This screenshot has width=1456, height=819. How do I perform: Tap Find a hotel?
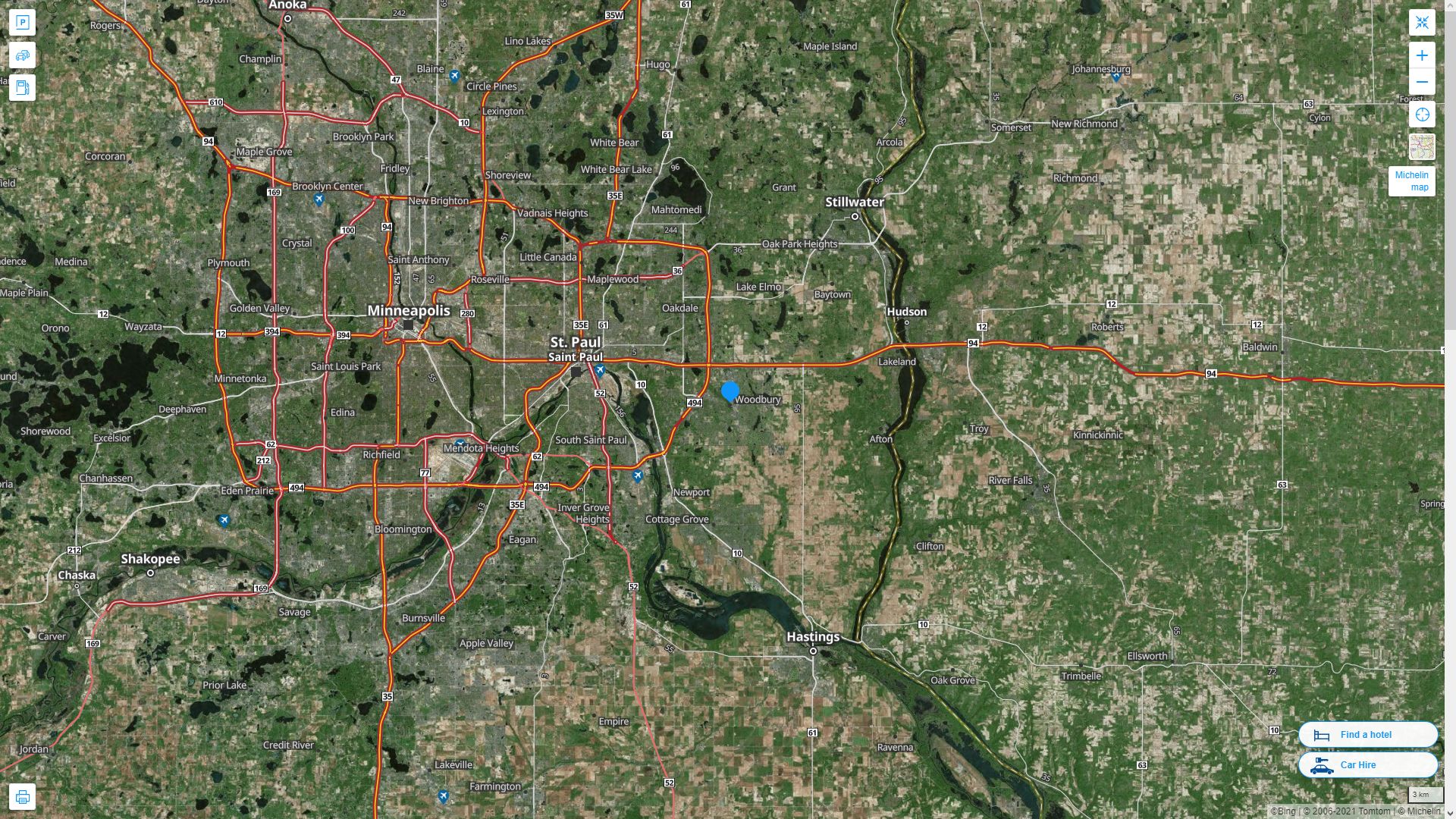click(1367, 735)
